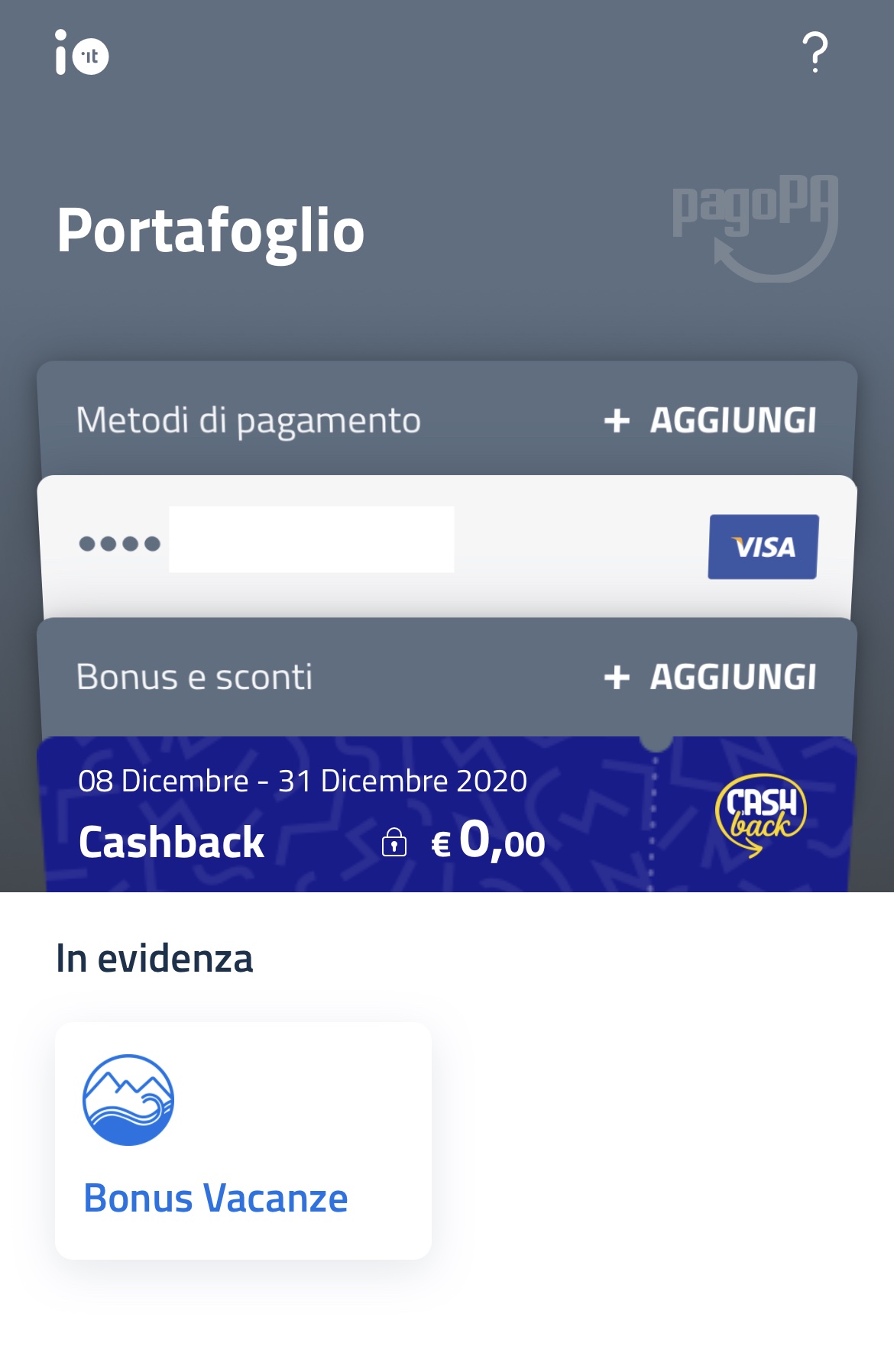Click the plus icon beside AGGIUNGI payment methods
Viewport: 894px width, 1372px height.
point(616,420)
